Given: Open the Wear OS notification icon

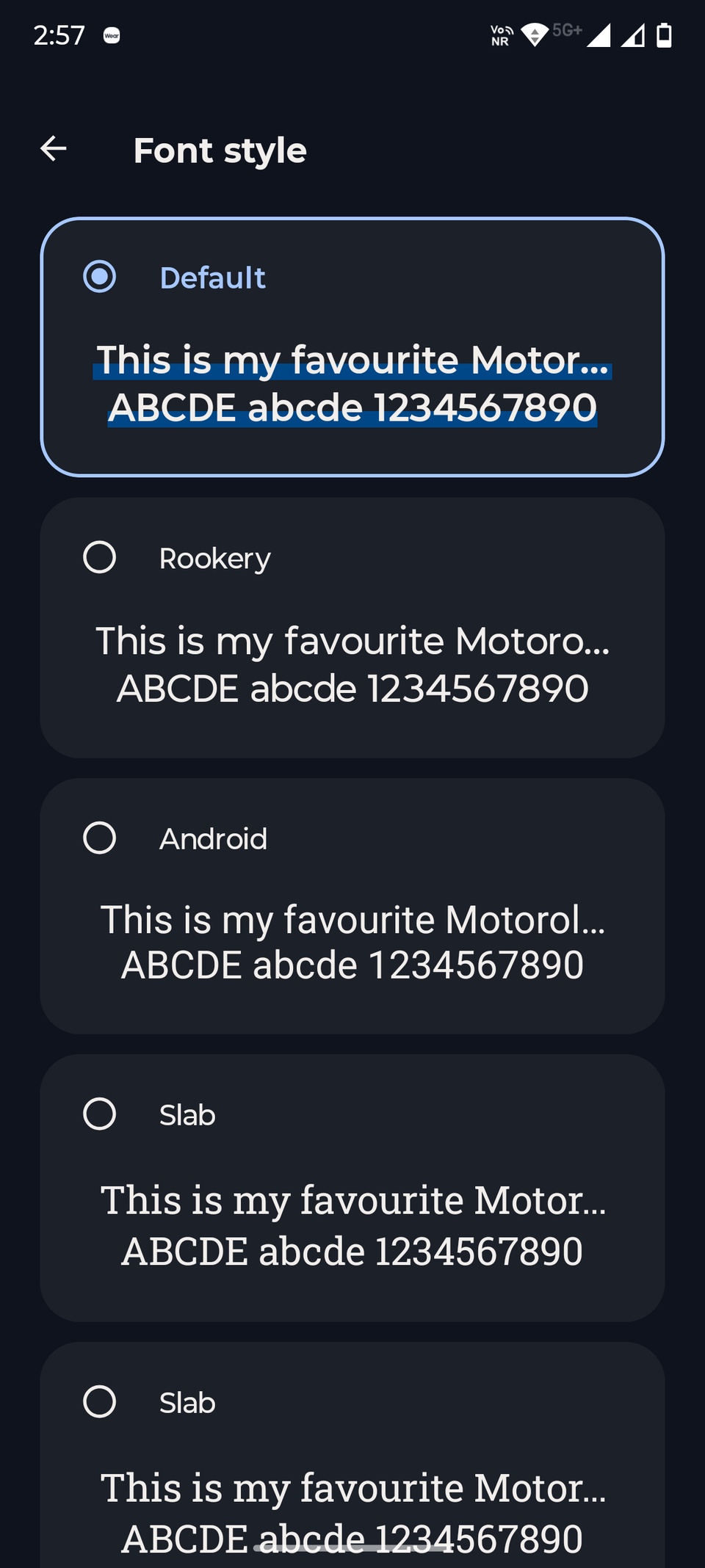Looking at the screenshot, I should pyautogui.click(x=111, y=35).
